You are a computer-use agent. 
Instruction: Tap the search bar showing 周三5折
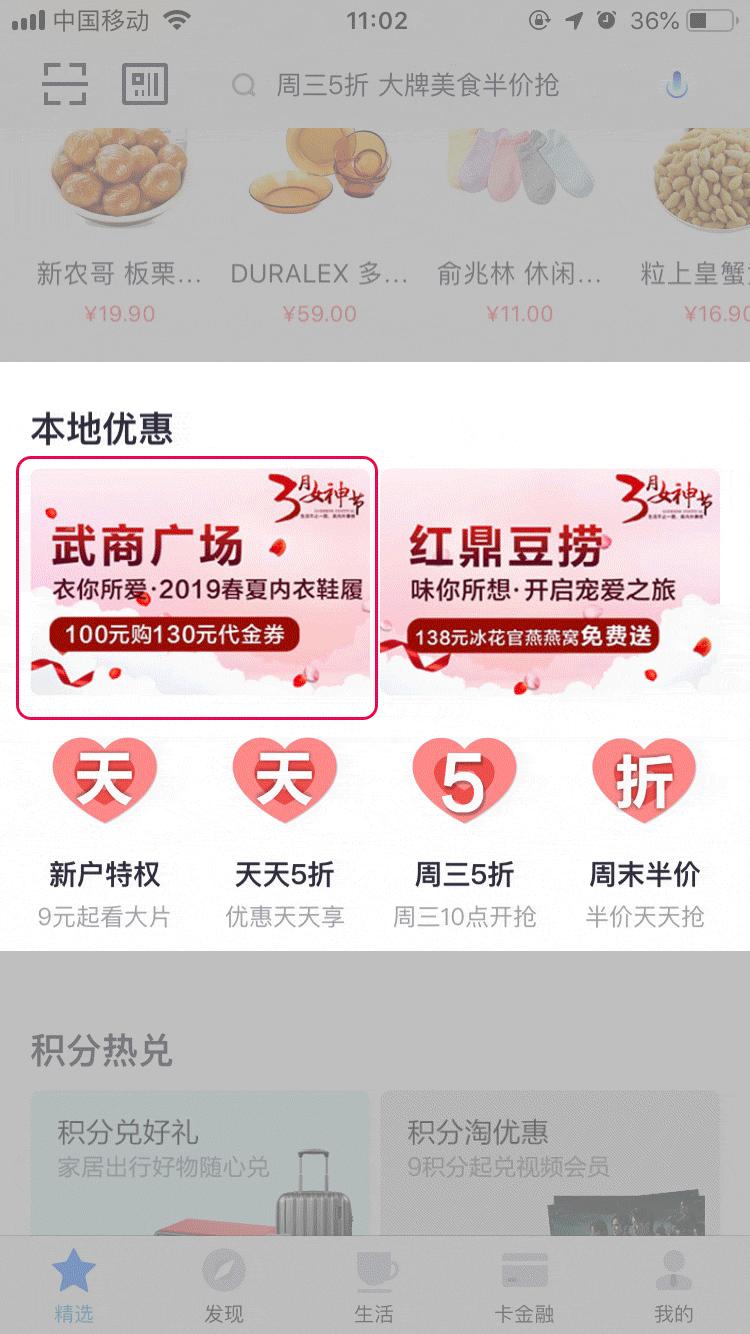point(420,85)
